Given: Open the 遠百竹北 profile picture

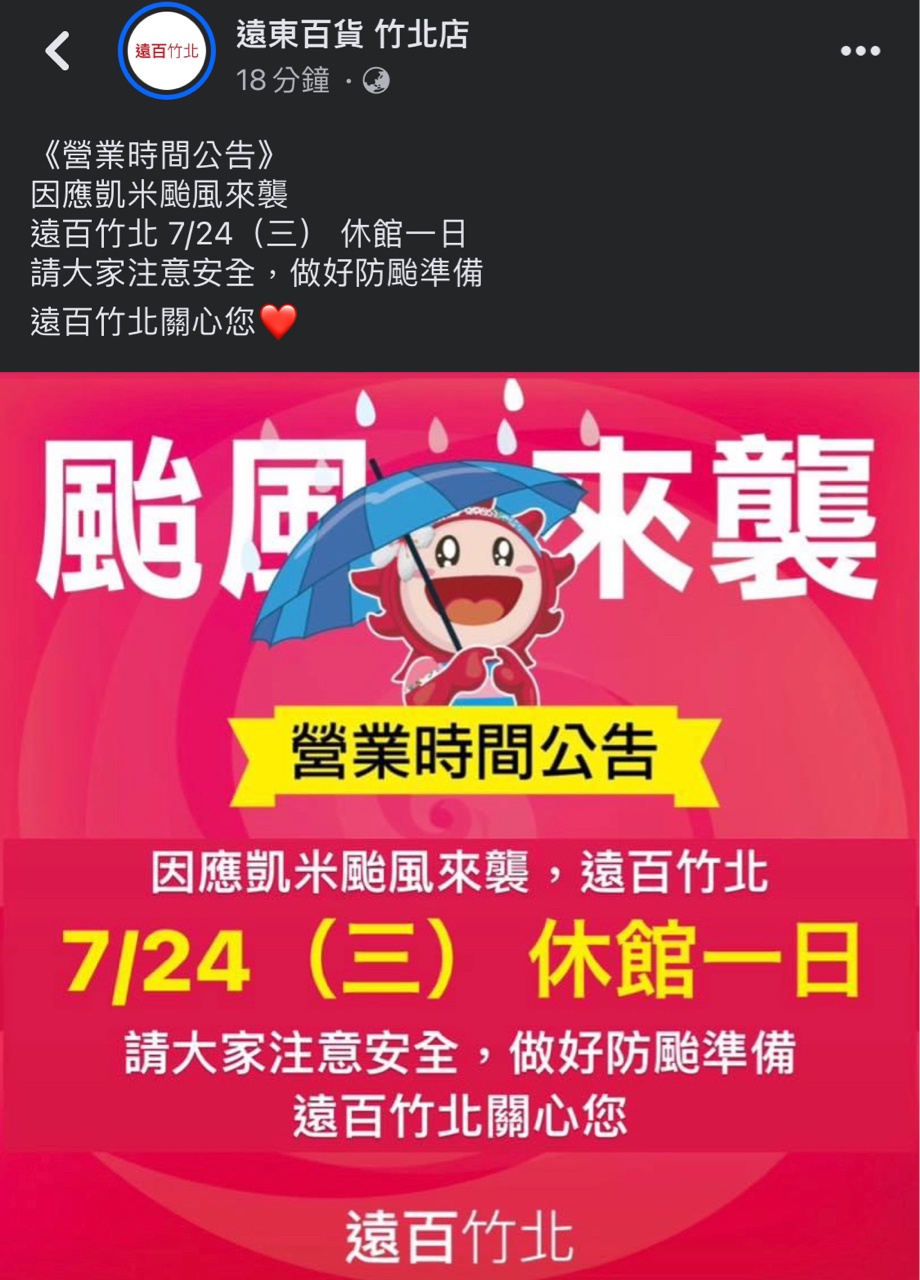Looking at the screenshot, I should point(166,51).
